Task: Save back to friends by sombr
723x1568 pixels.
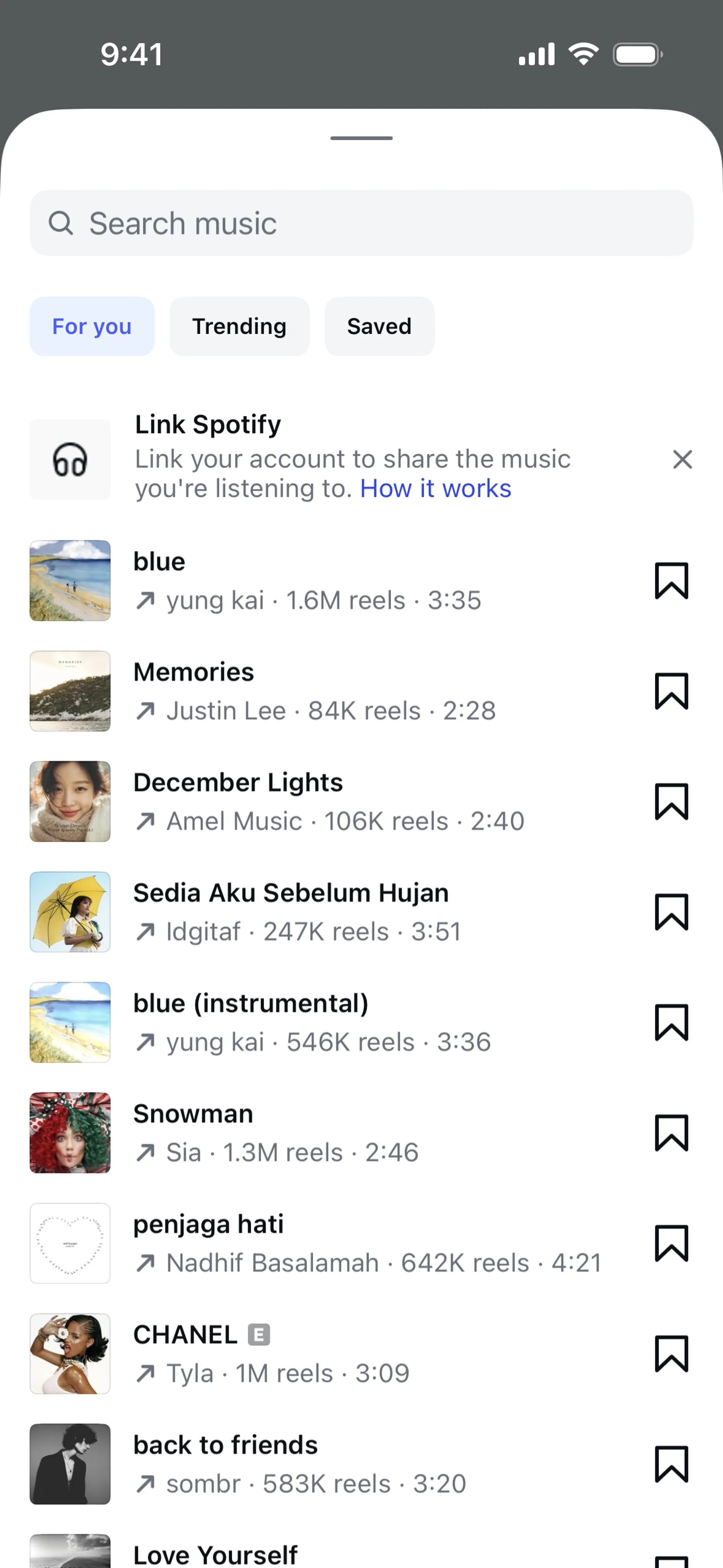Action: (x=671, y=1464)
